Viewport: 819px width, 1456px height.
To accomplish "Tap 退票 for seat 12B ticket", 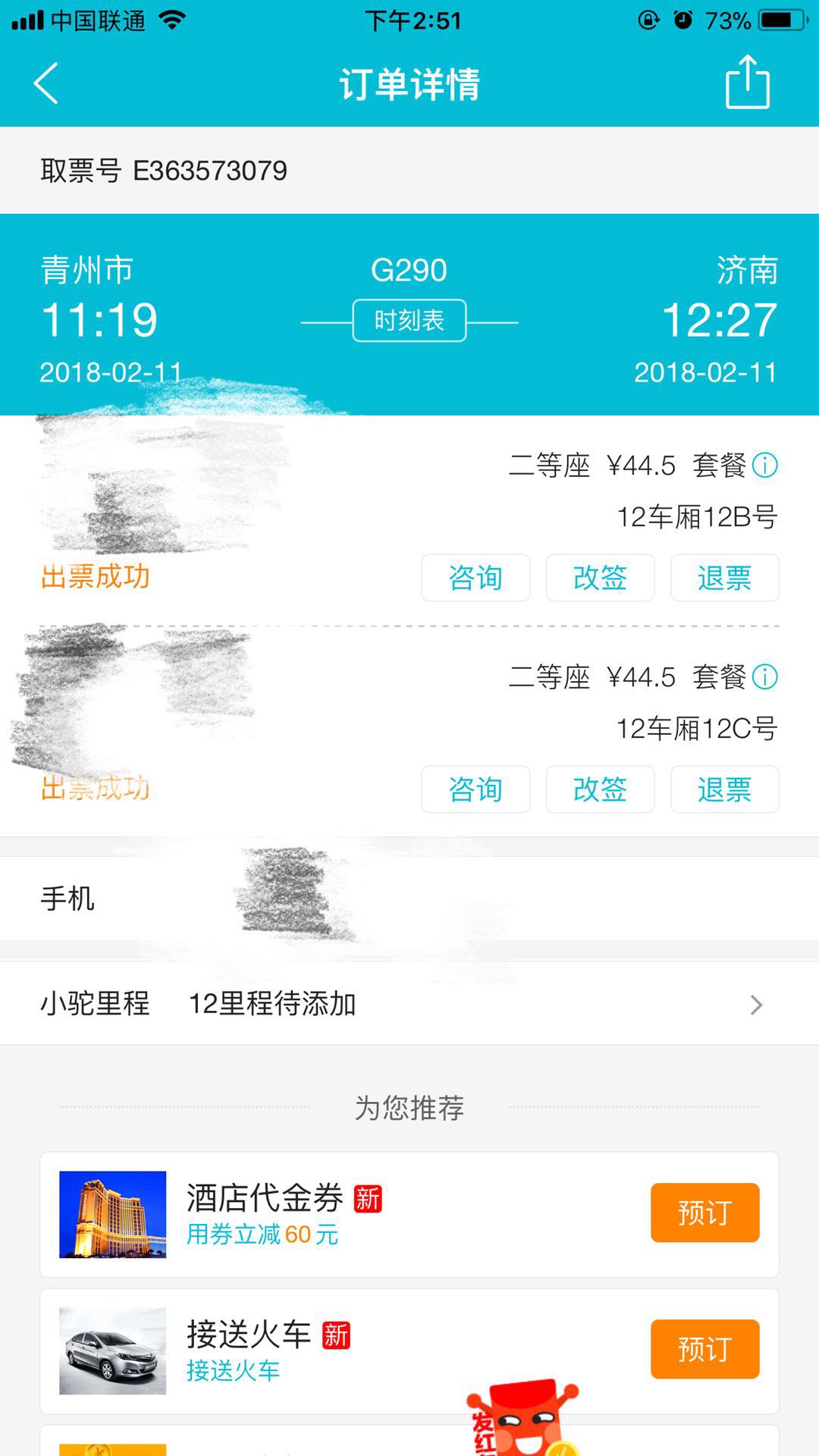I will (724, 577).
